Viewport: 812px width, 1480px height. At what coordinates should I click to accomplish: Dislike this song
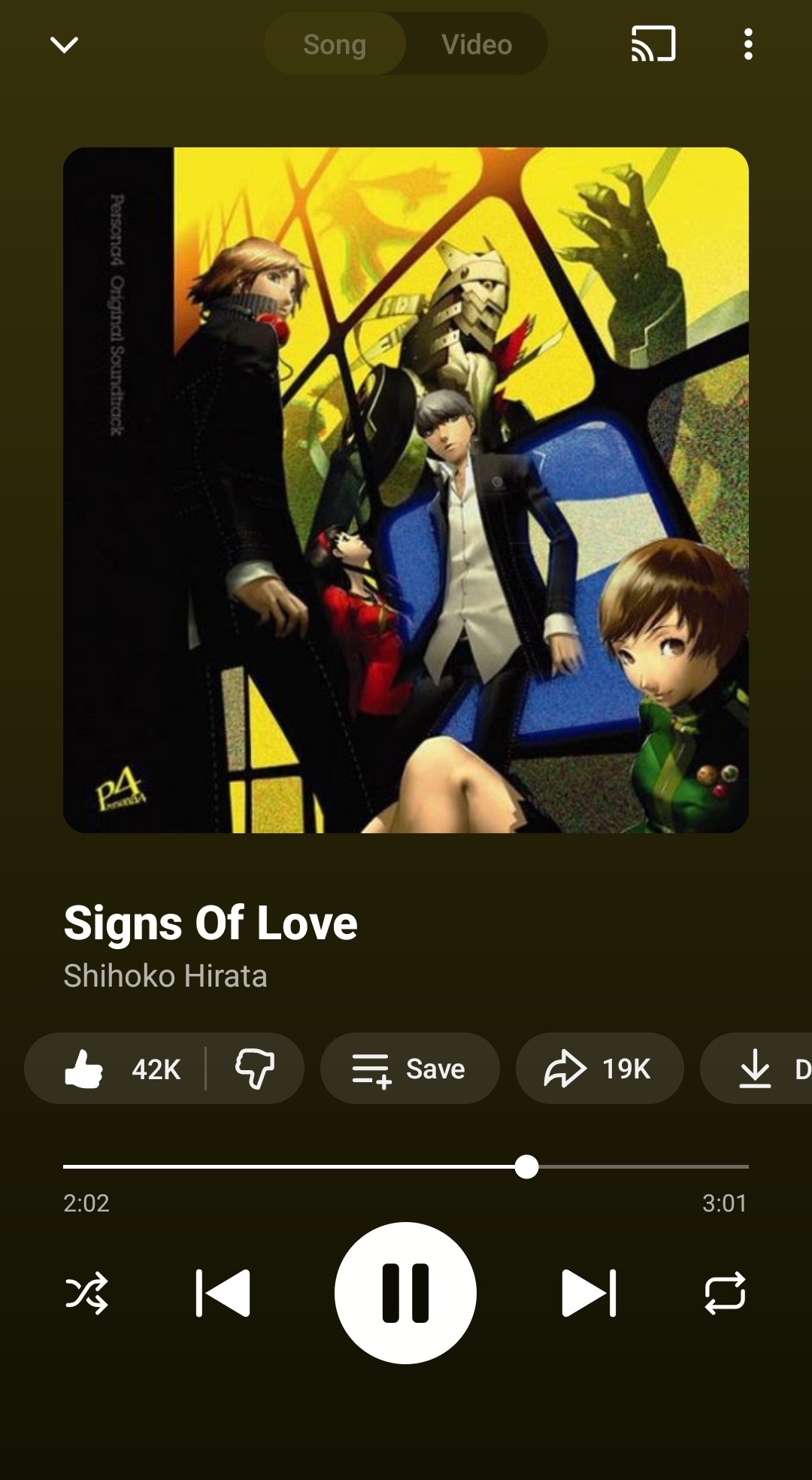[255, 1069]
